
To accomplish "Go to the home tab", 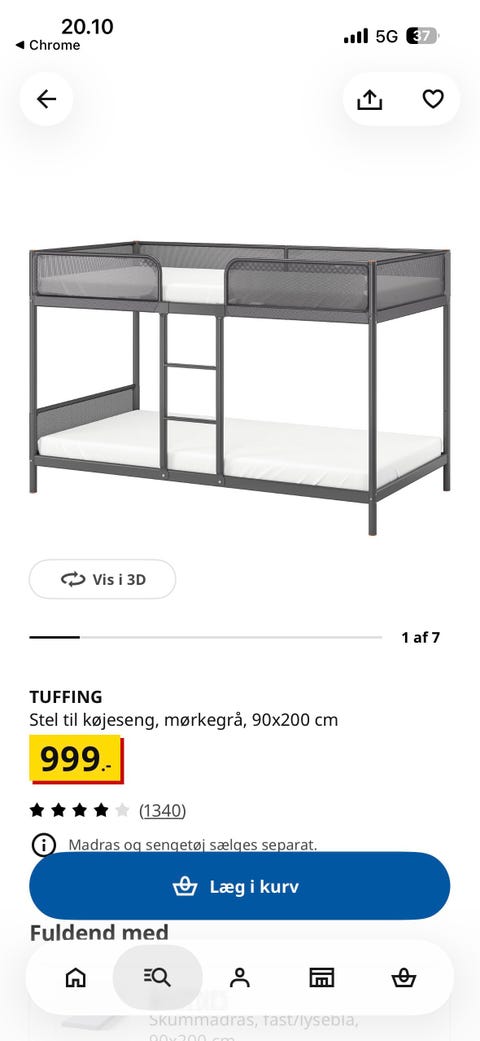I will click(x=75, y=978).
